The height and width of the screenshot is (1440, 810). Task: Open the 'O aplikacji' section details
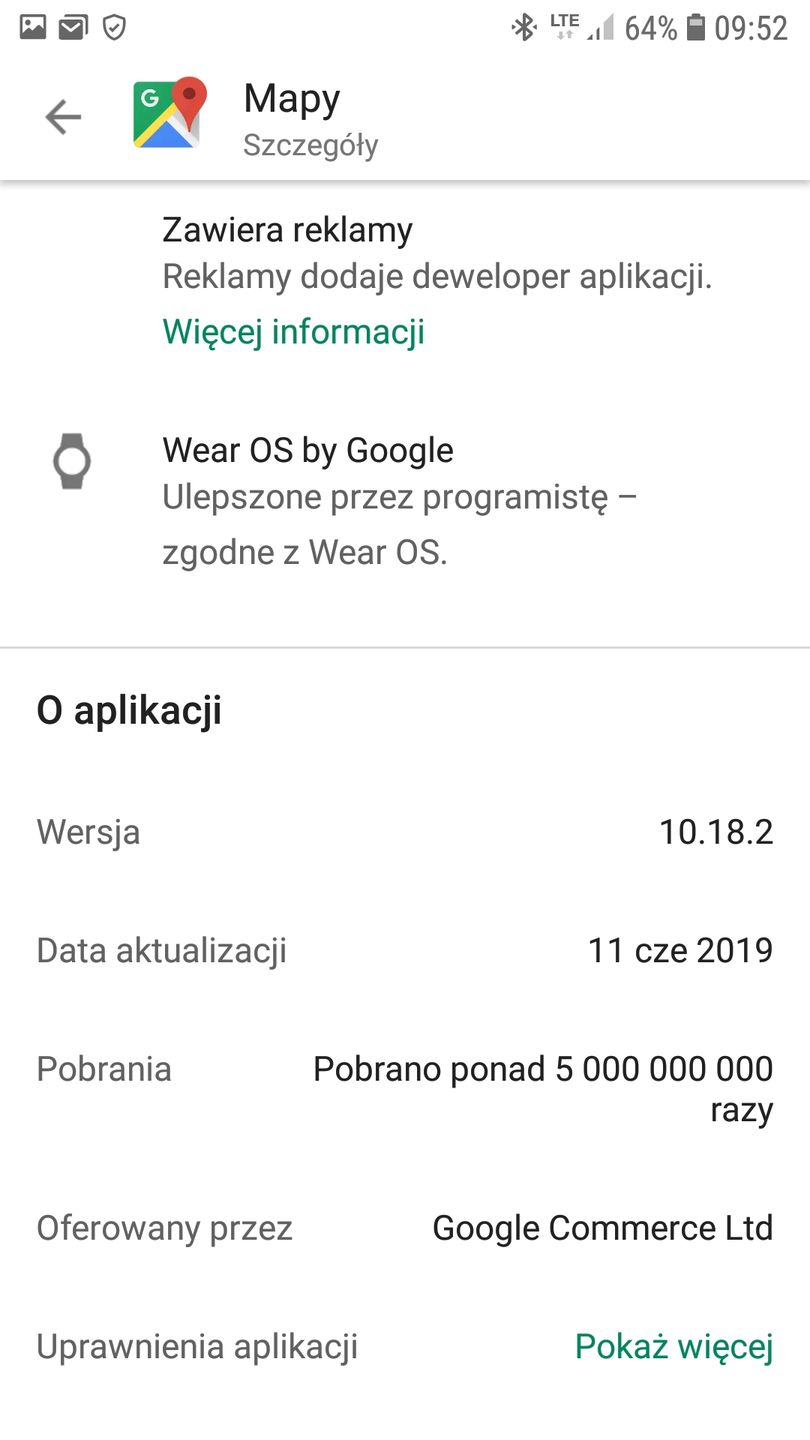[x=130, y=710]
